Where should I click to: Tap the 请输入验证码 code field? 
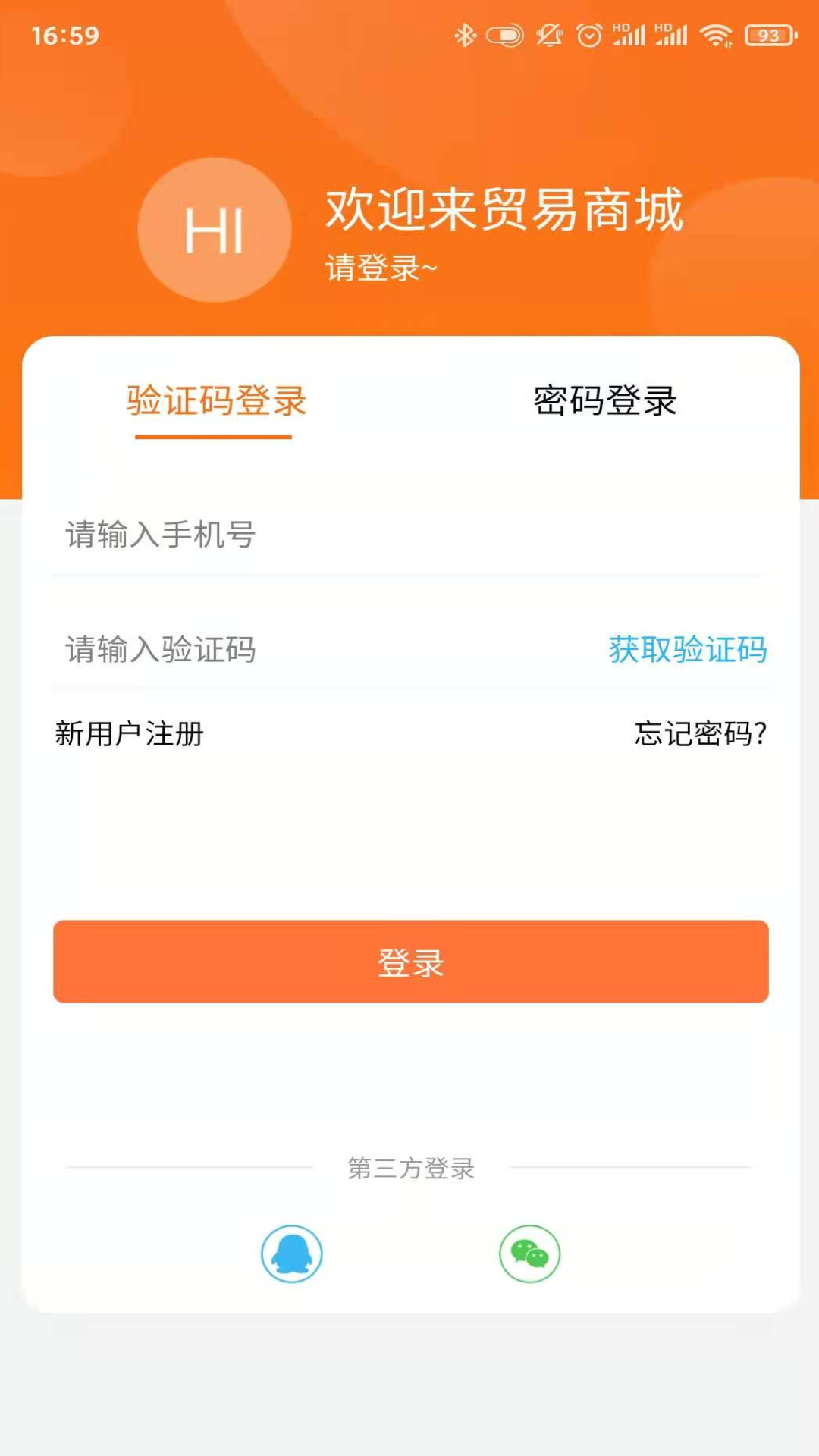click(303, 650)
